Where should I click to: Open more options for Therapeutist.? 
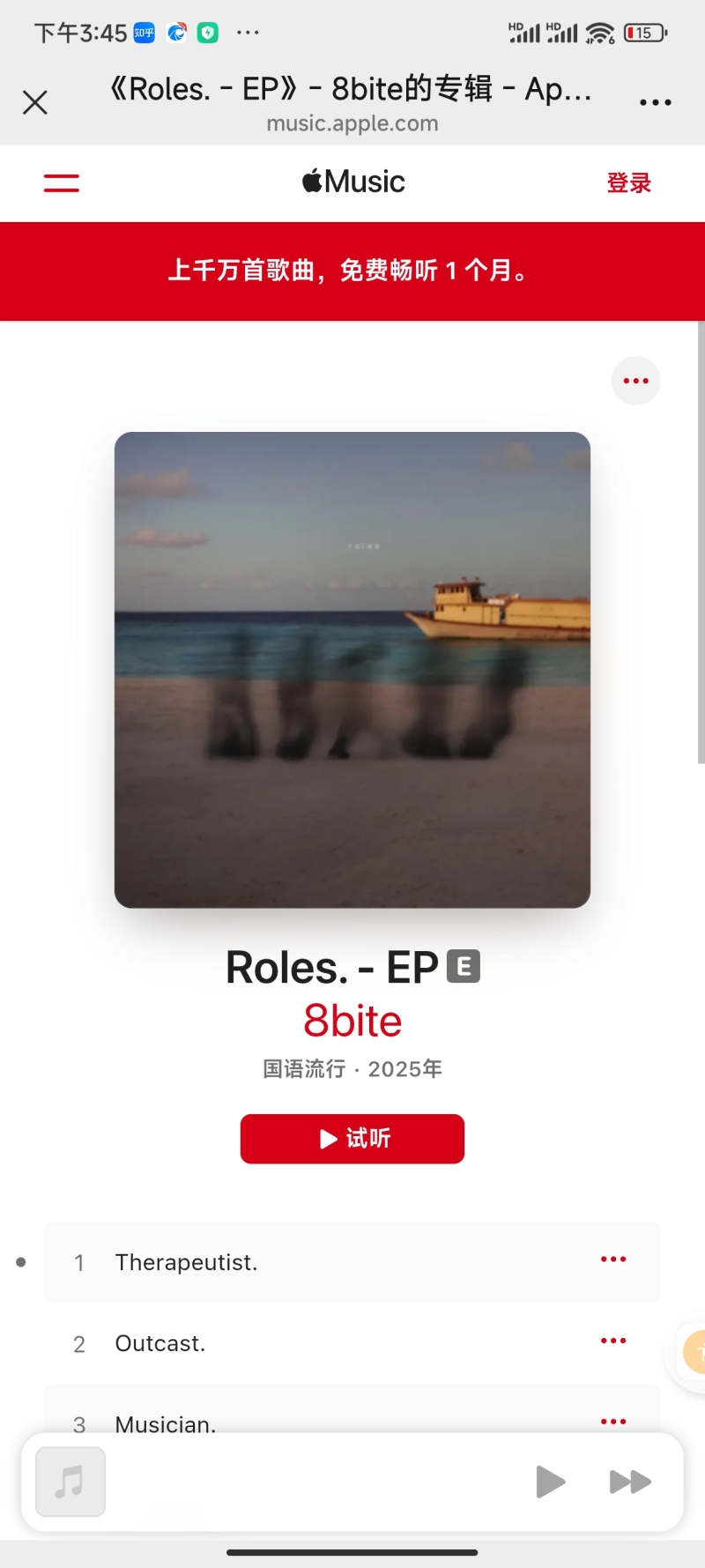pyautogui.click(x=613, y=1260)
